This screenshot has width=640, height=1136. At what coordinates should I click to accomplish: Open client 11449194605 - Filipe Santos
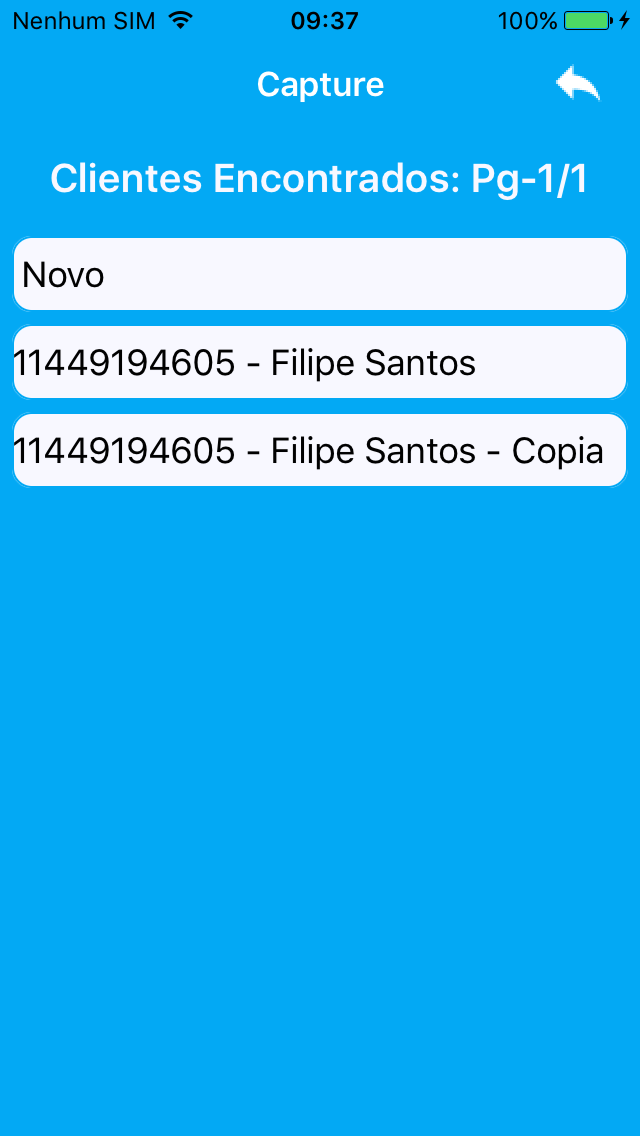(319, 362)
